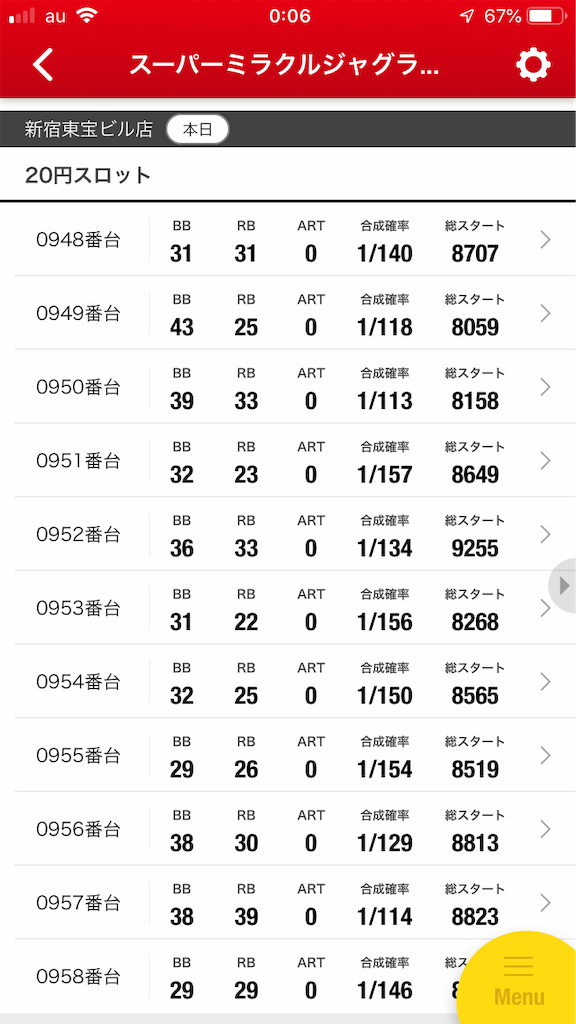Select the 0954番台 row

click(x=288, y=682)
